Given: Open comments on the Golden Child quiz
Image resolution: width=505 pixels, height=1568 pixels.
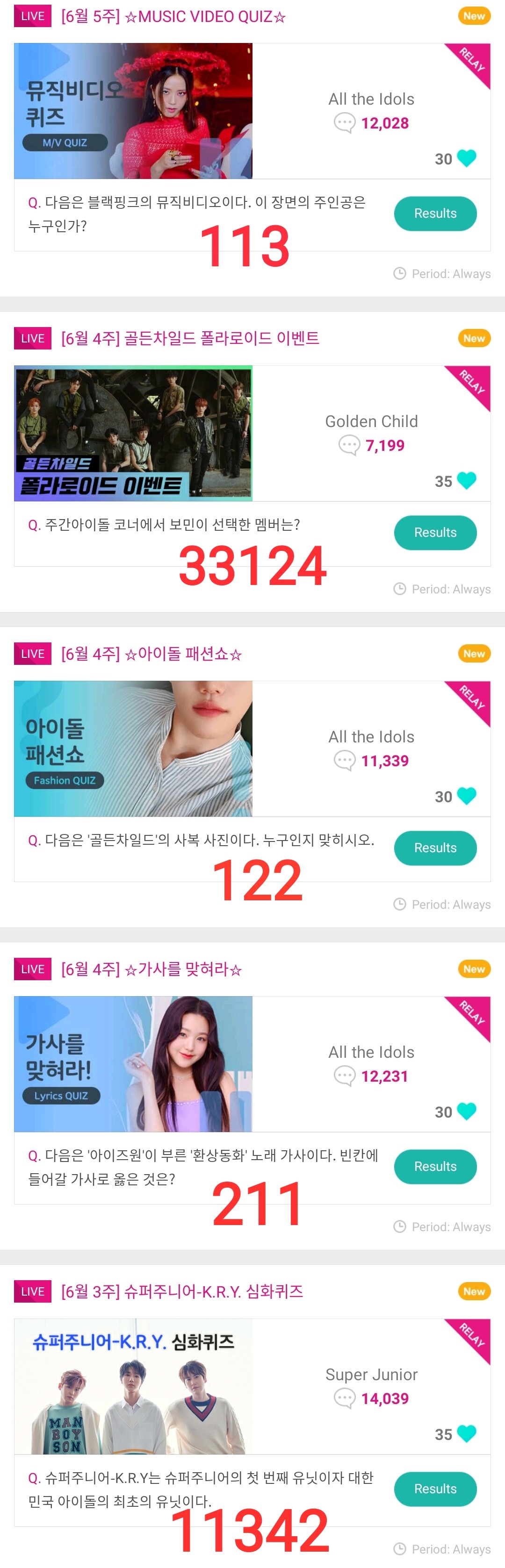Looking at the screenshot, I should click(349, 446).
